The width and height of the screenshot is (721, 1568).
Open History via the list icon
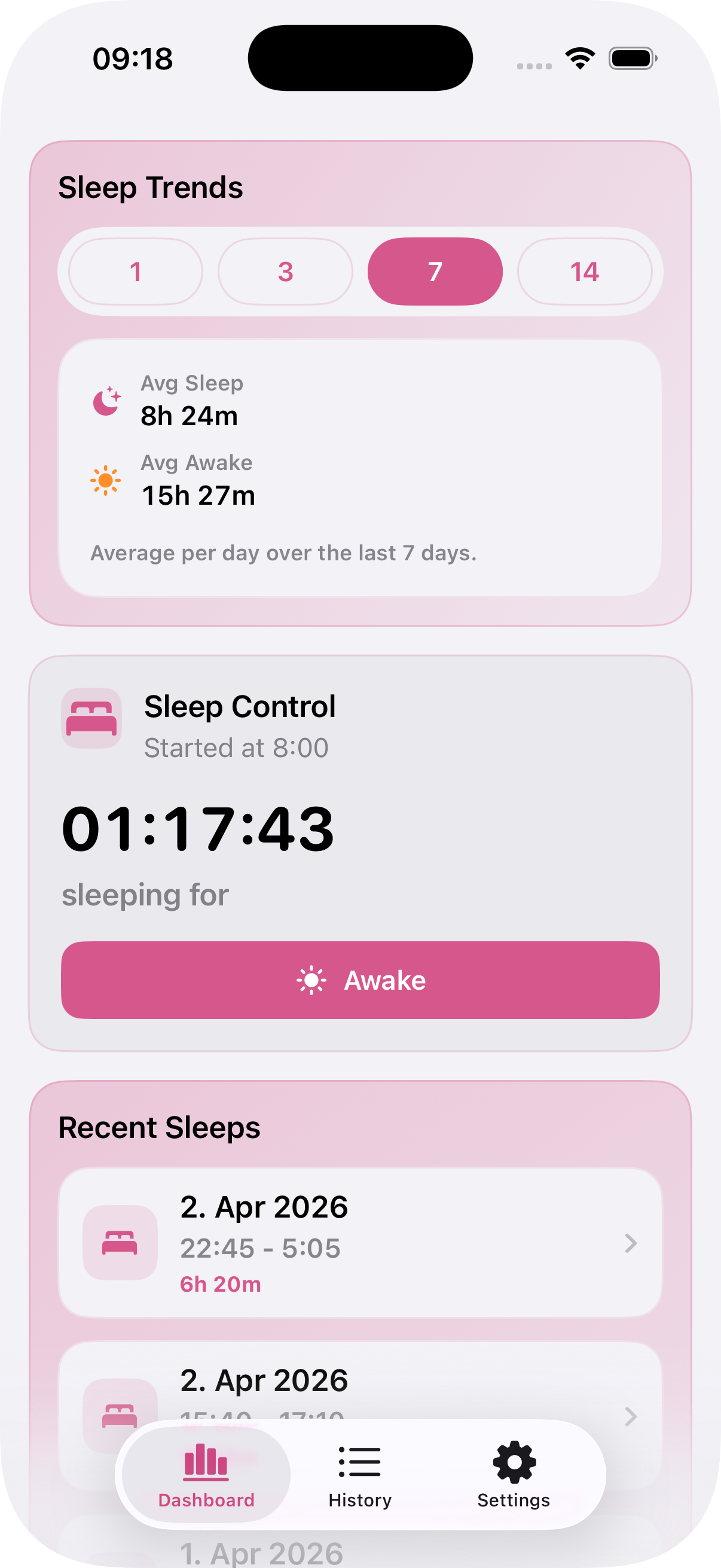click(359, 1463)
